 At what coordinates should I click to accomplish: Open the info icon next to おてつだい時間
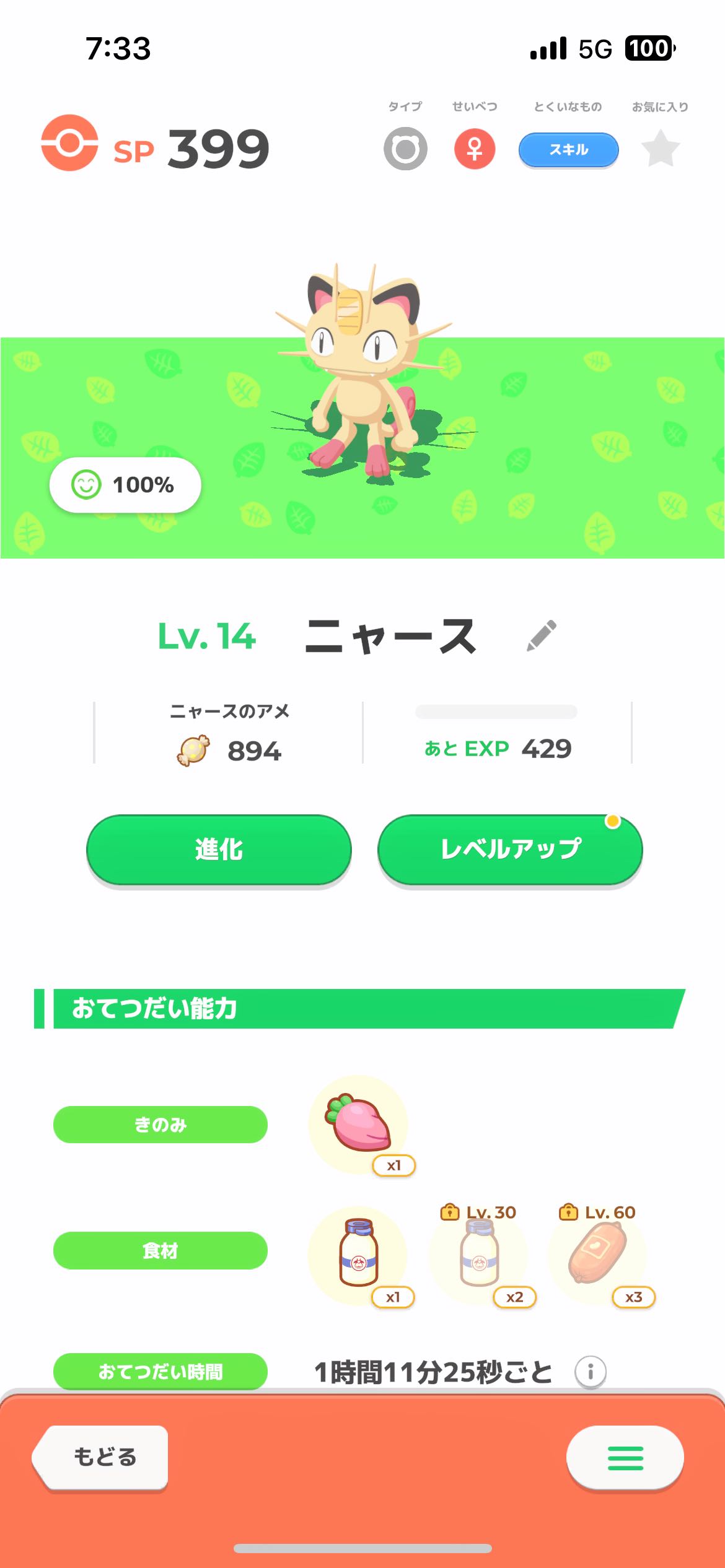point(591,1372)
